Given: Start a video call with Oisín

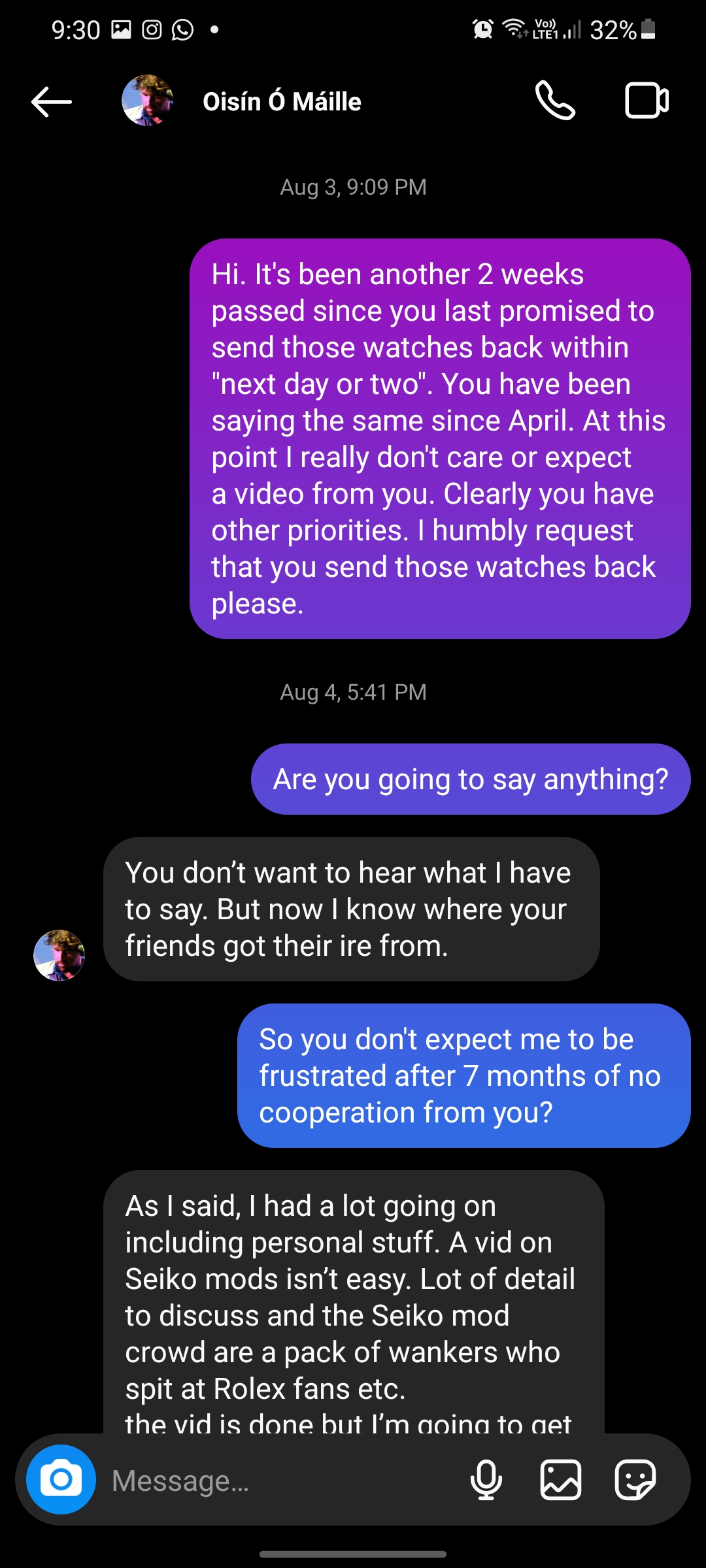Looking at the screenshot, I should (647, 101).
